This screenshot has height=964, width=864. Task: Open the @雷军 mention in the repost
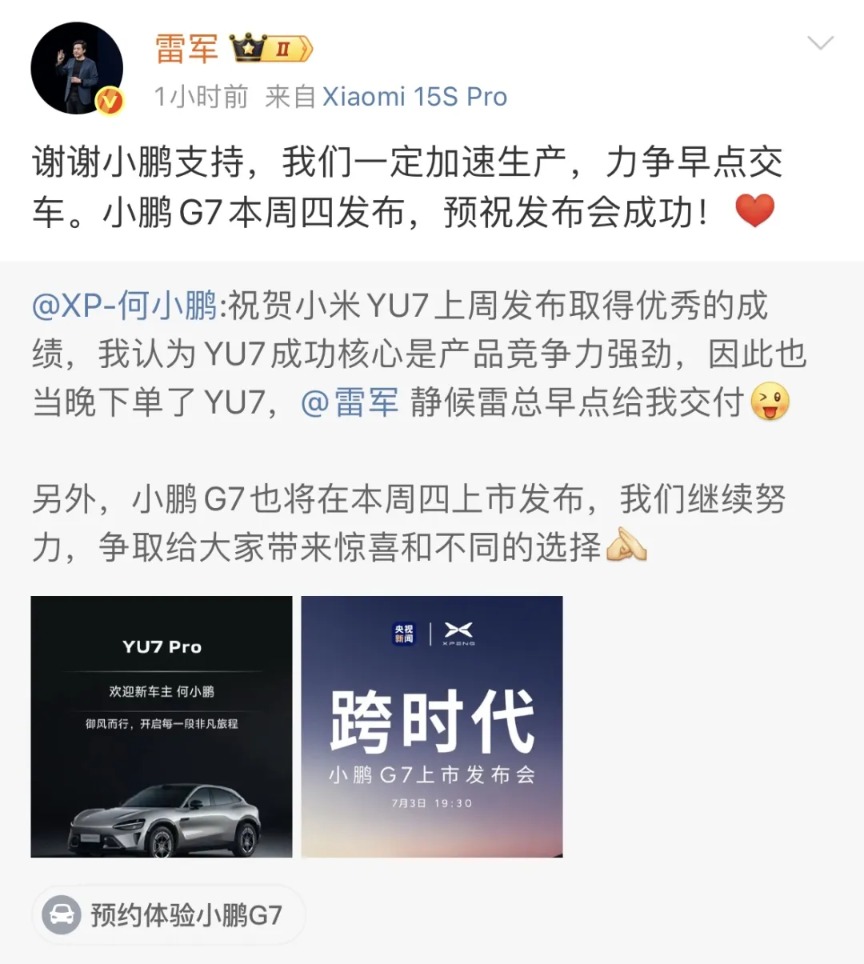pyautogui.click(x=349, y=402)
